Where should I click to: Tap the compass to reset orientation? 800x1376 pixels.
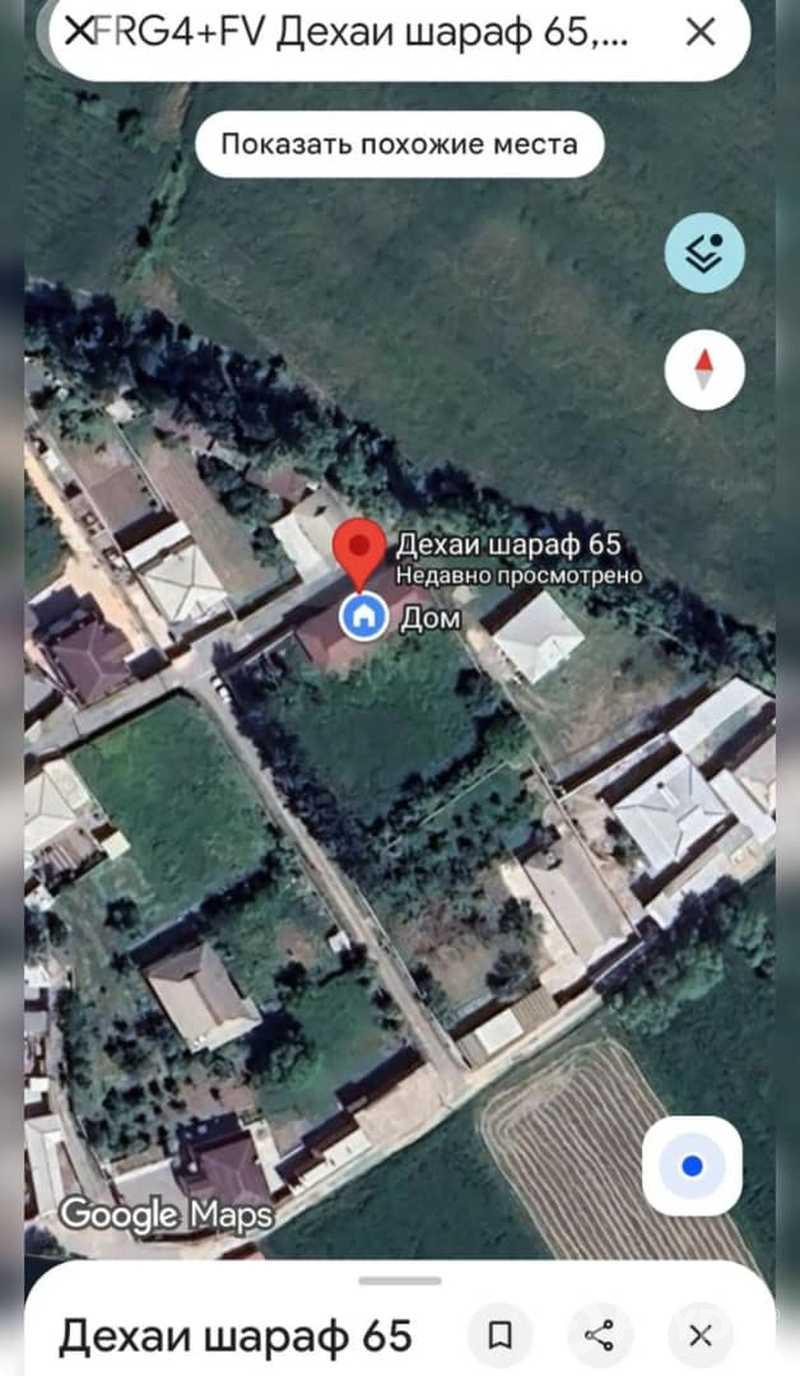tap(705, 369)
